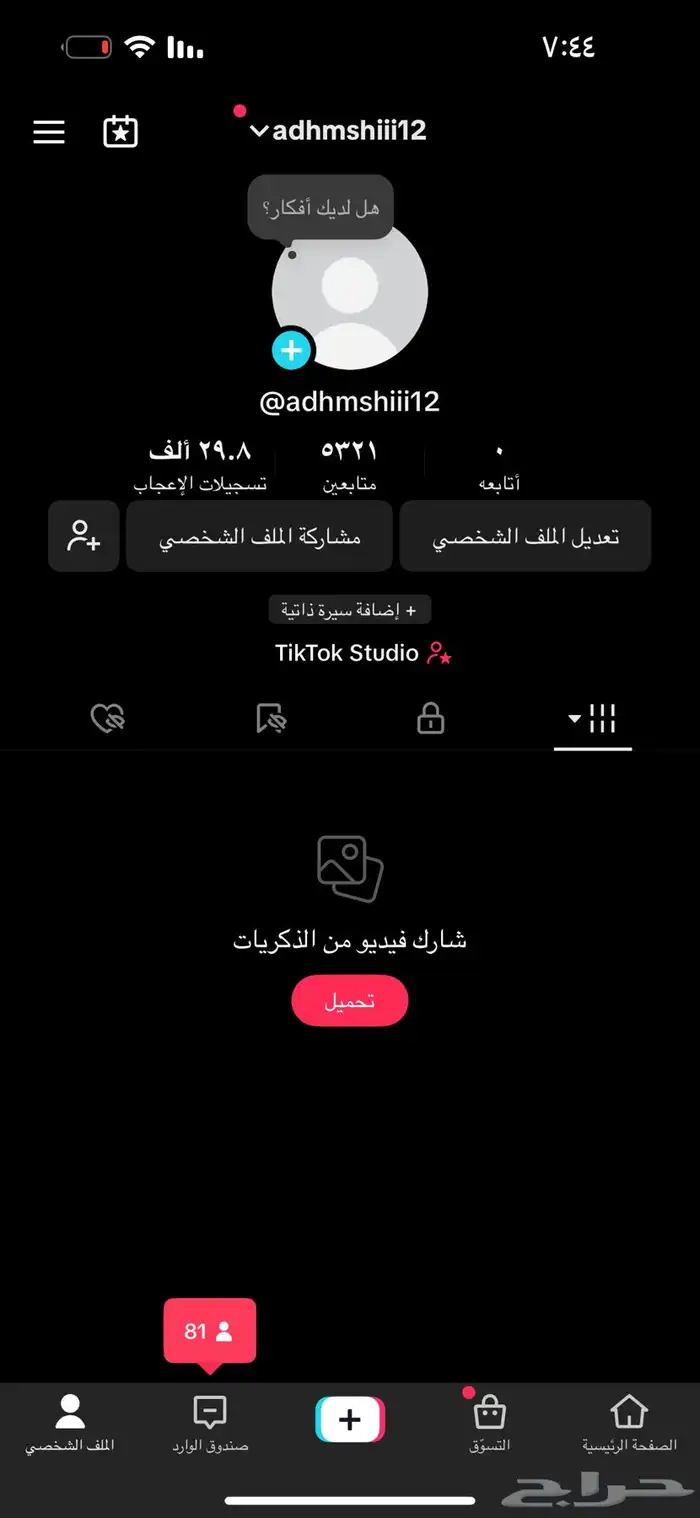Switch to the private lock tab
The height and width of the screenshot is (1518, 700).
pyautogui.click(x=430, y=718)
